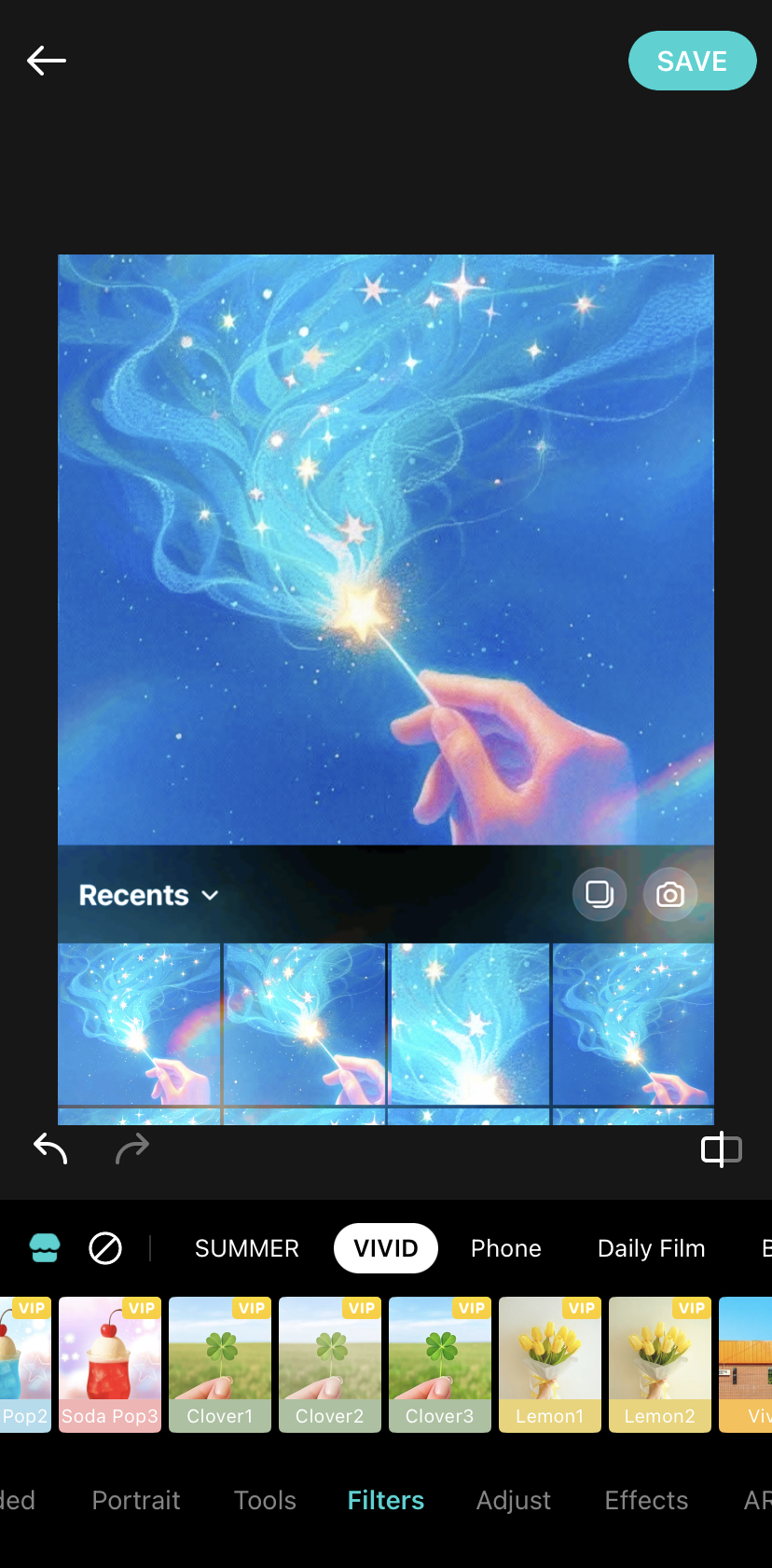772x1568 pixels.
Task: Remove filter with the none icon
Action: (x=105, y=1247)
